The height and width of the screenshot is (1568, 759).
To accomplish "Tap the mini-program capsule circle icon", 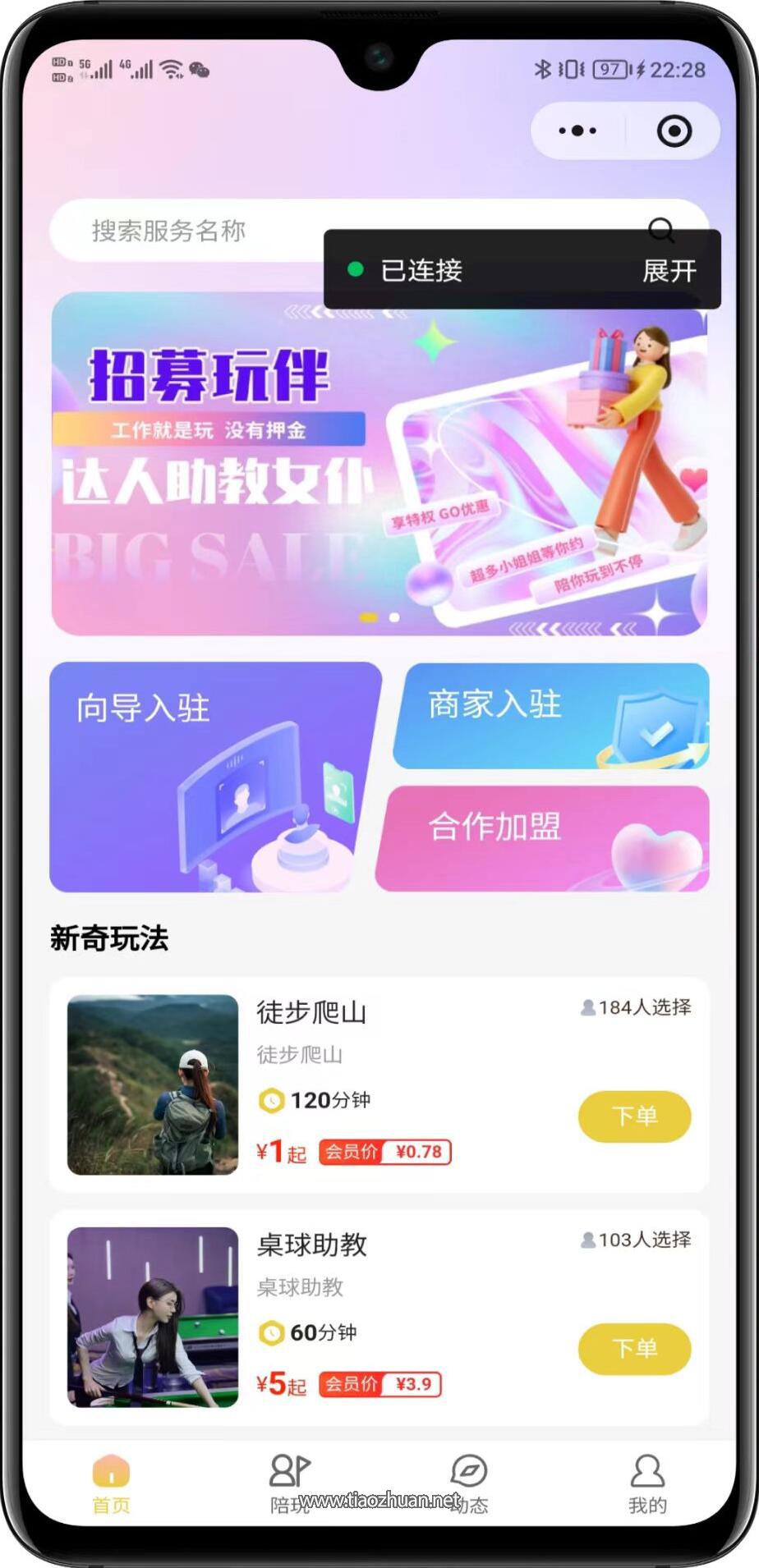I will [x=674, y=130].
